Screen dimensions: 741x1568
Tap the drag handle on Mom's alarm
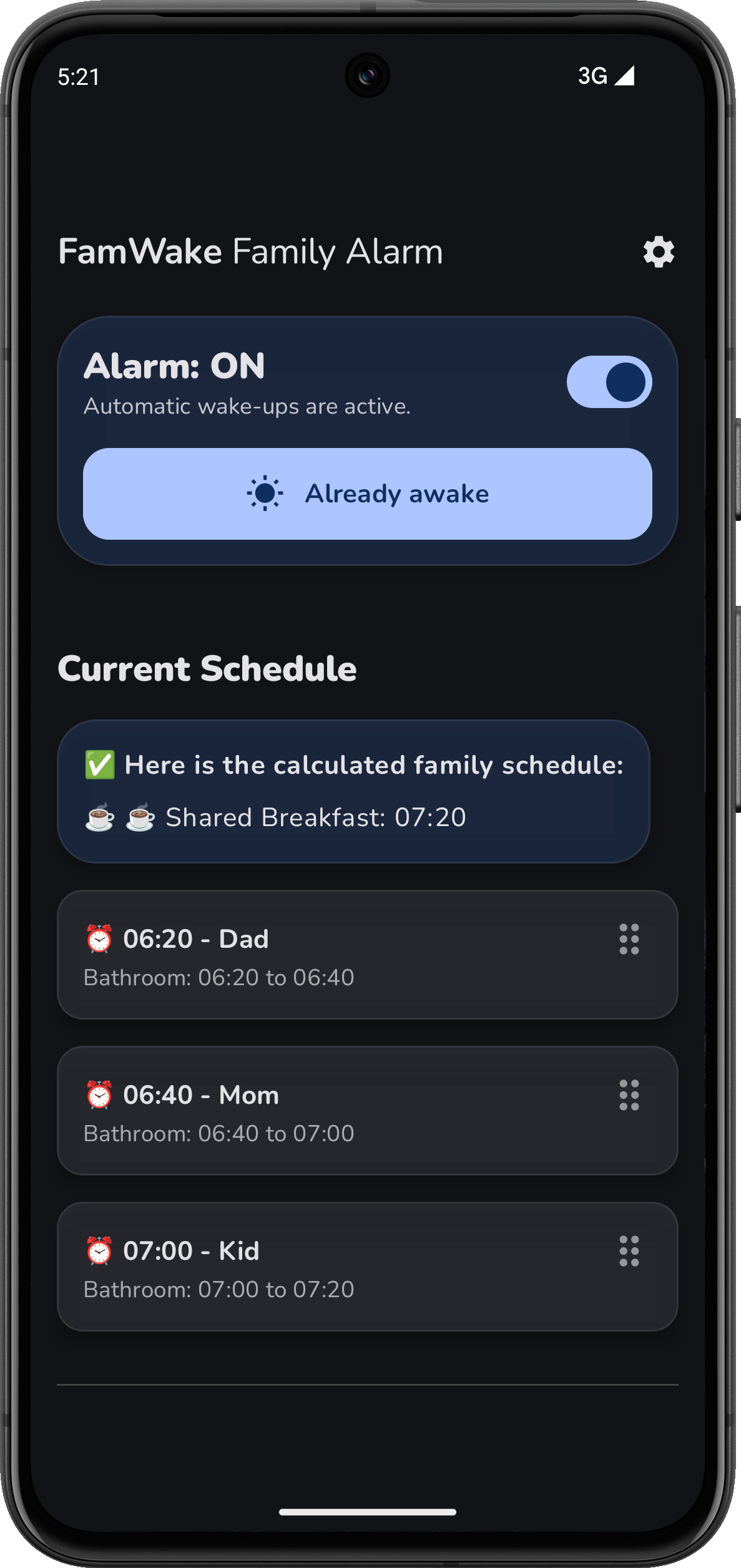tap(629, 1095)
